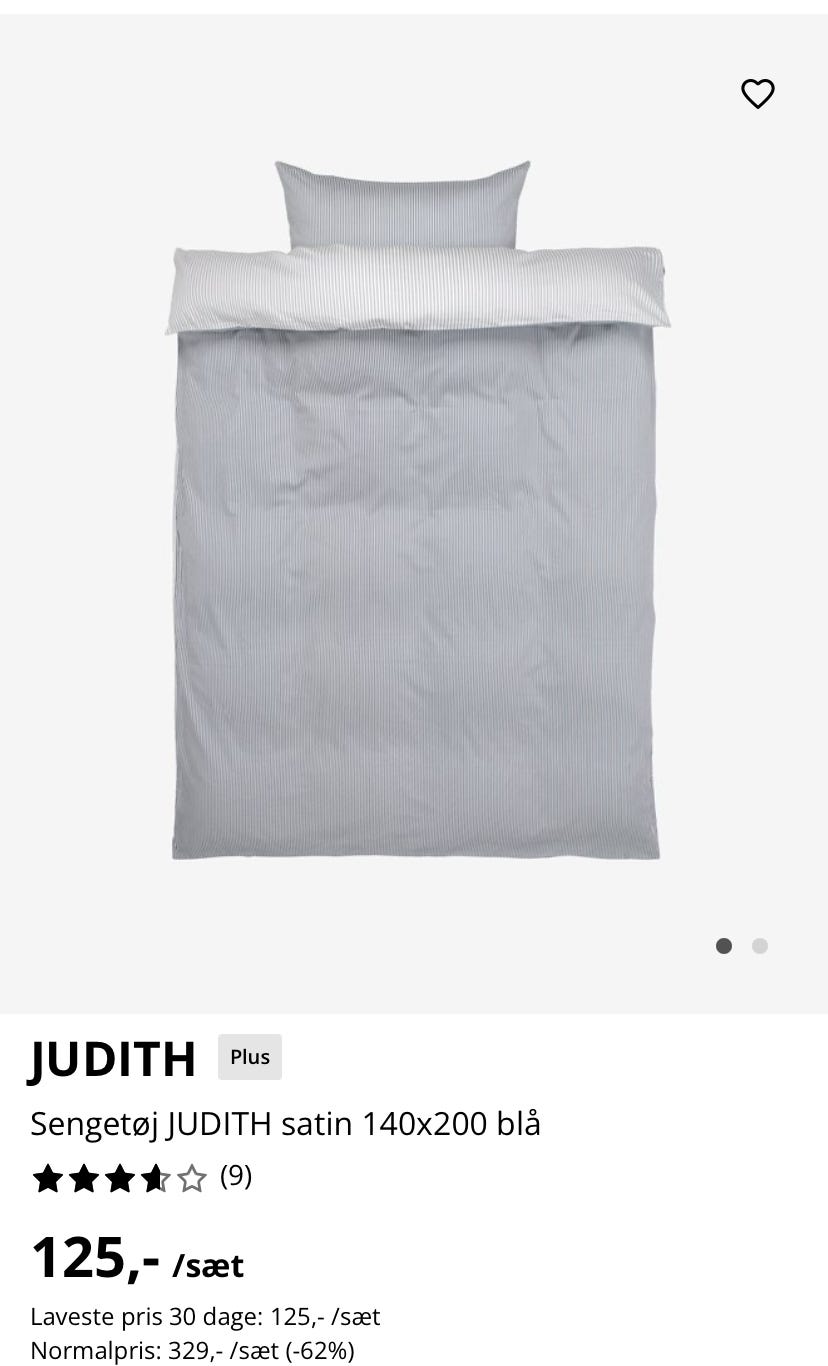Go to the second product image dot

(760, 946)
